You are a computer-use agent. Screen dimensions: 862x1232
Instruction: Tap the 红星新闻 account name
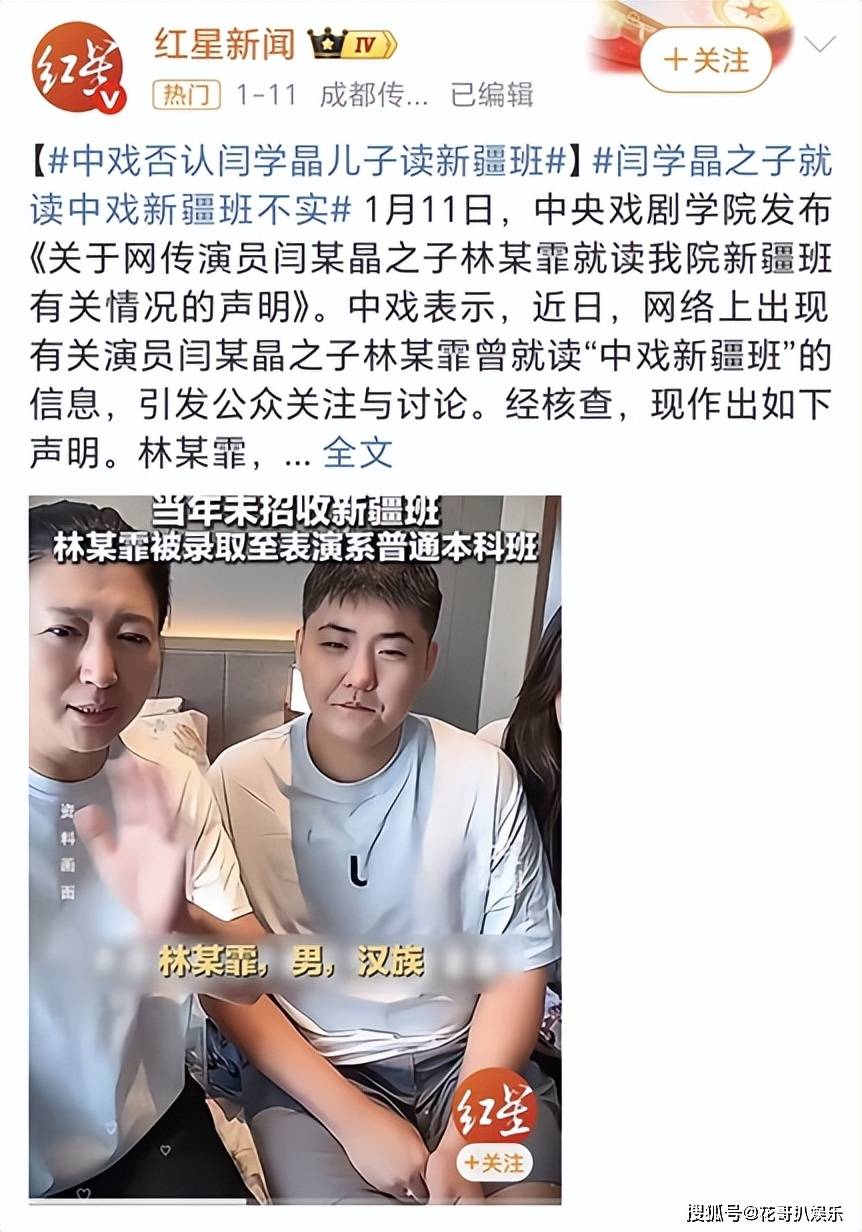(224, 44)
